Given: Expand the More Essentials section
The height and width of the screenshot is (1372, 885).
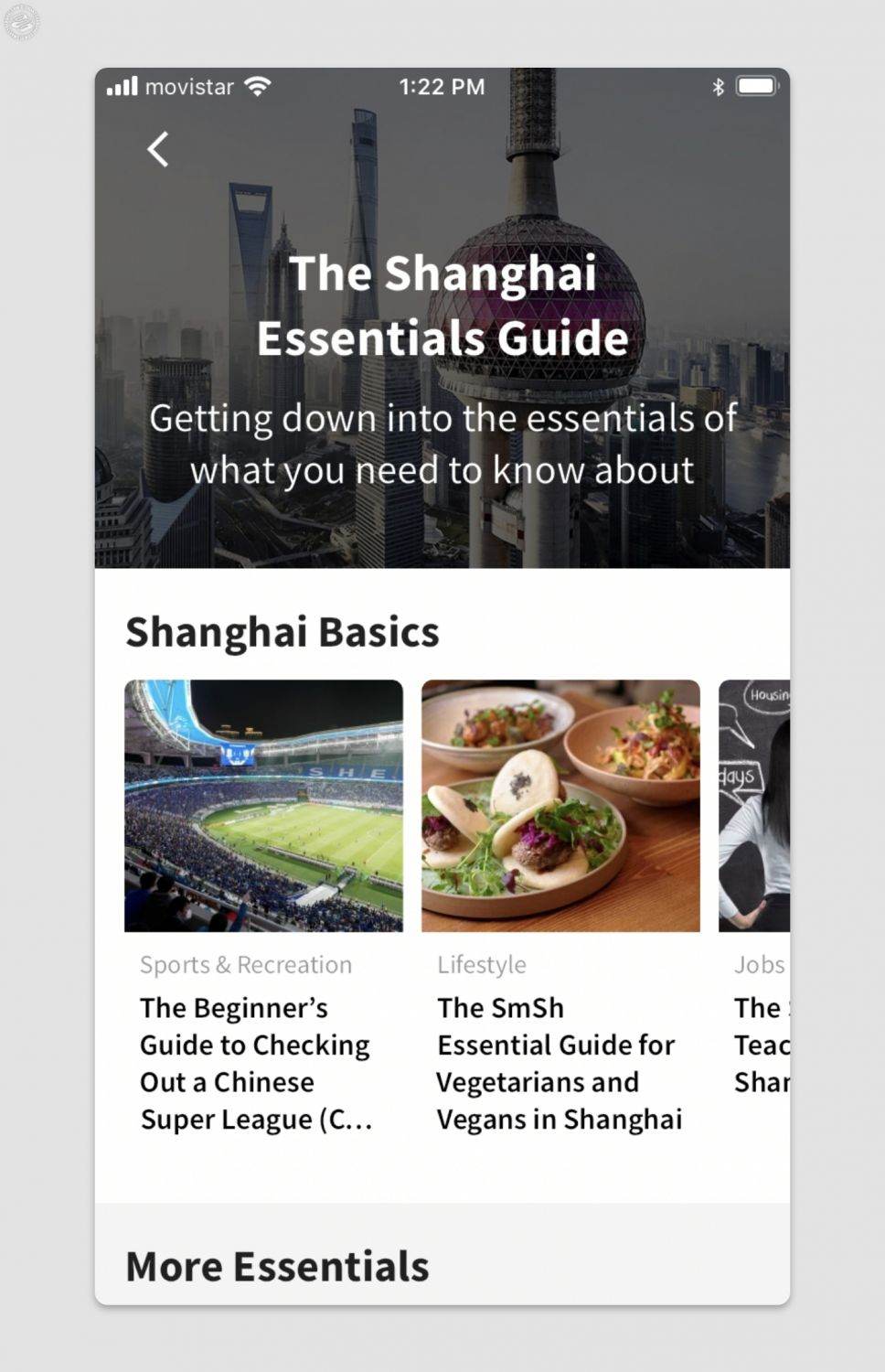Looking at the screenshot, I should (278, 1266).
